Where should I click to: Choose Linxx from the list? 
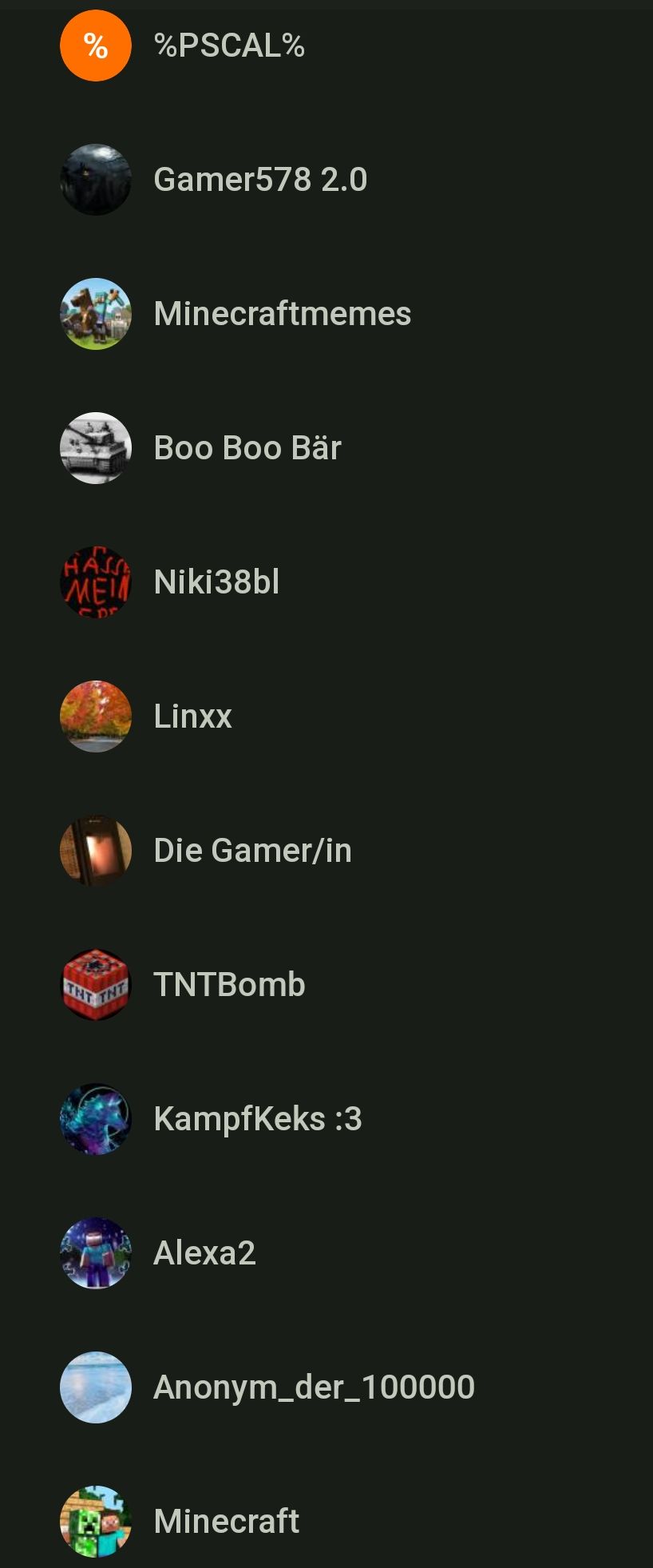192,717
